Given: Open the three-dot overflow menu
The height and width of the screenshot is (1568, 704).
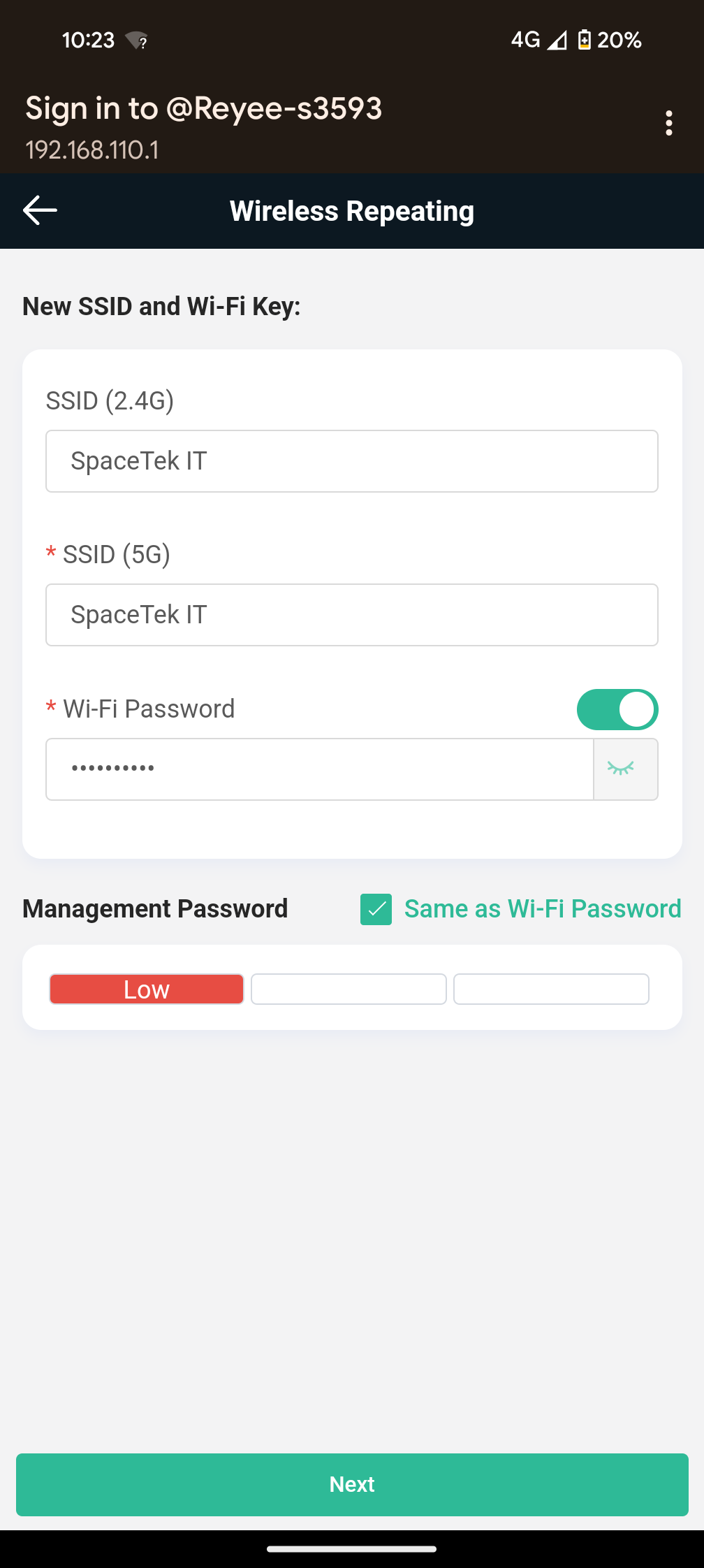Looking at the screenshot, I should pos(668,123).
